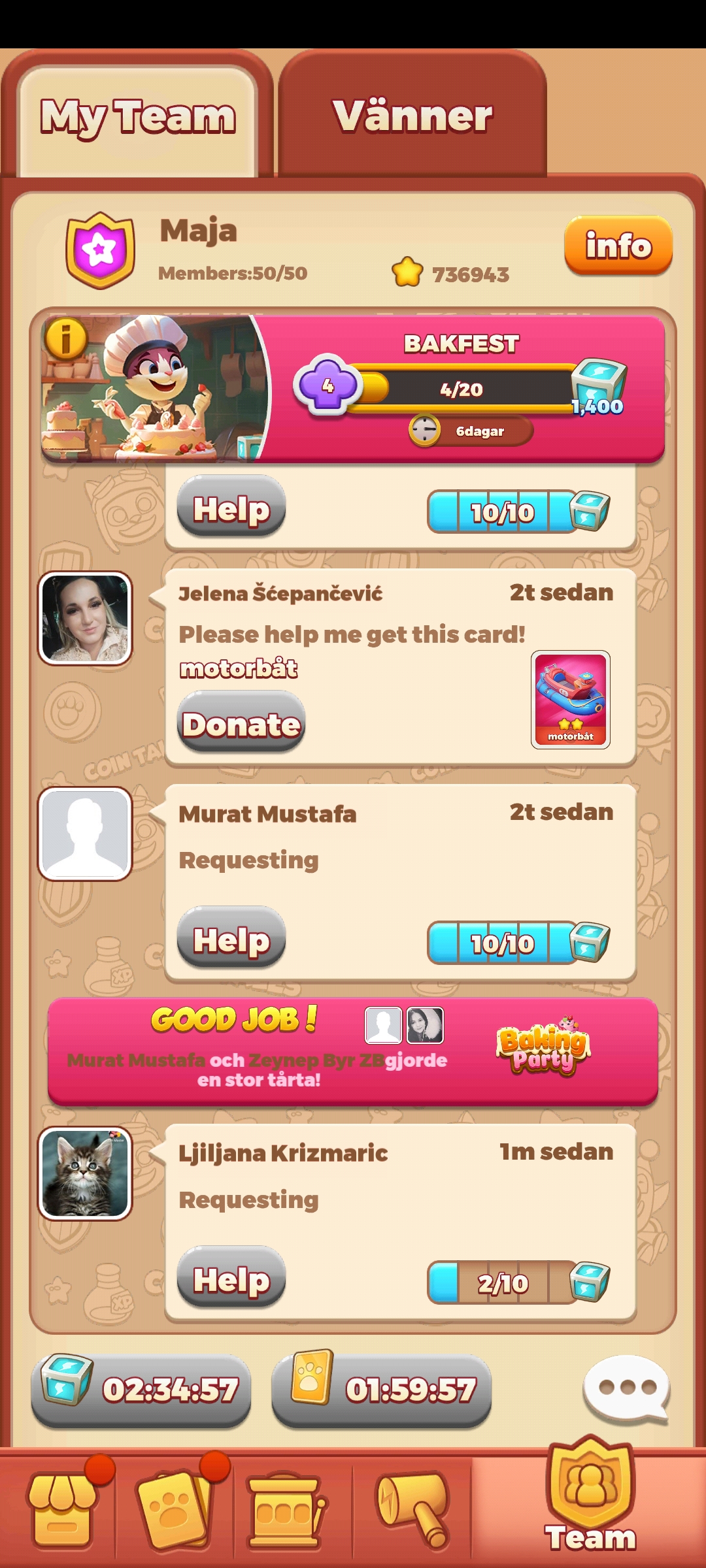Select the My Team tab
The width and height of the screenshot is (706, 1568).
pos(137,118)
